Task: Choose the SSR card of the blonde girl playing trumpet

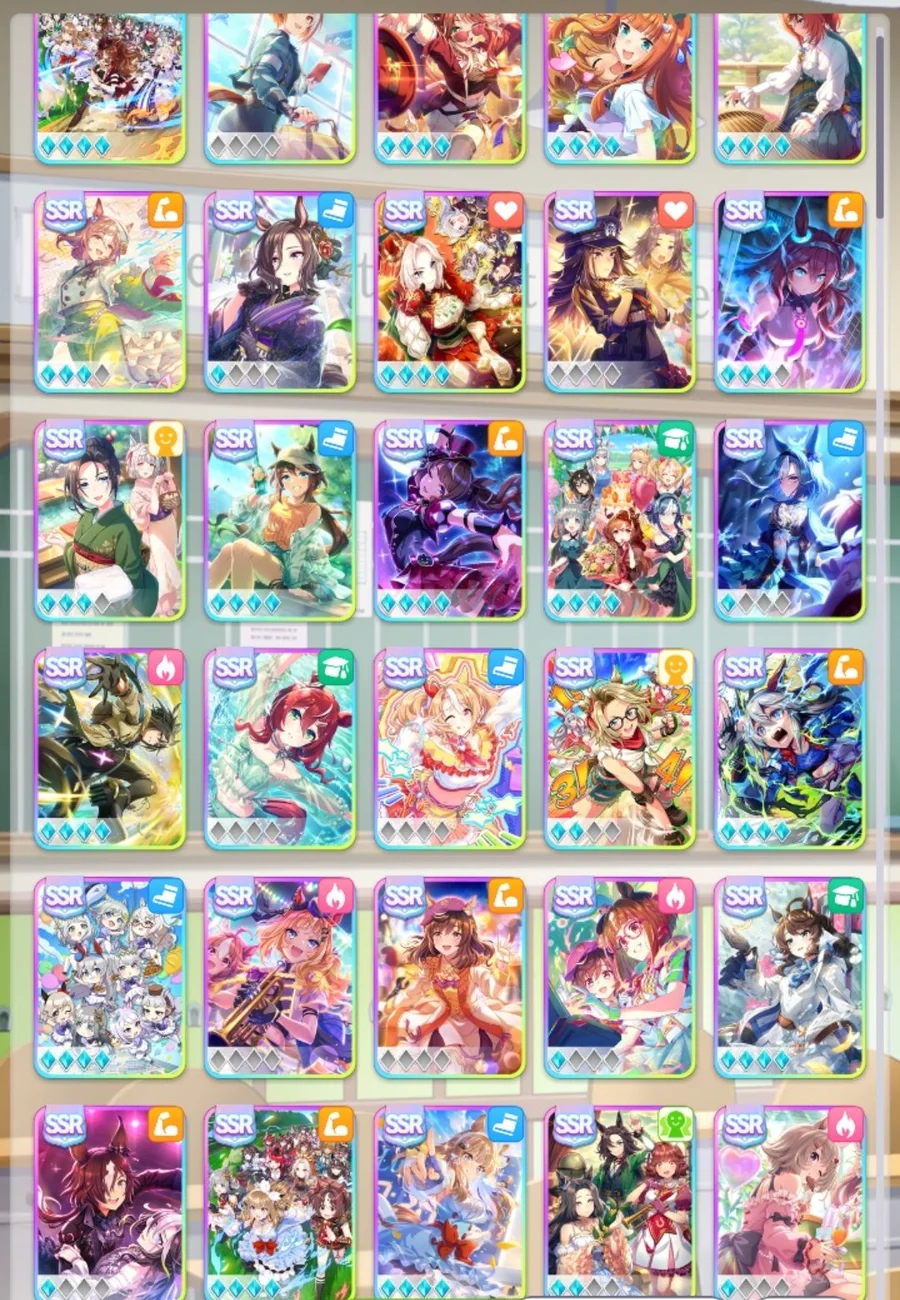Action: point(279,977)
